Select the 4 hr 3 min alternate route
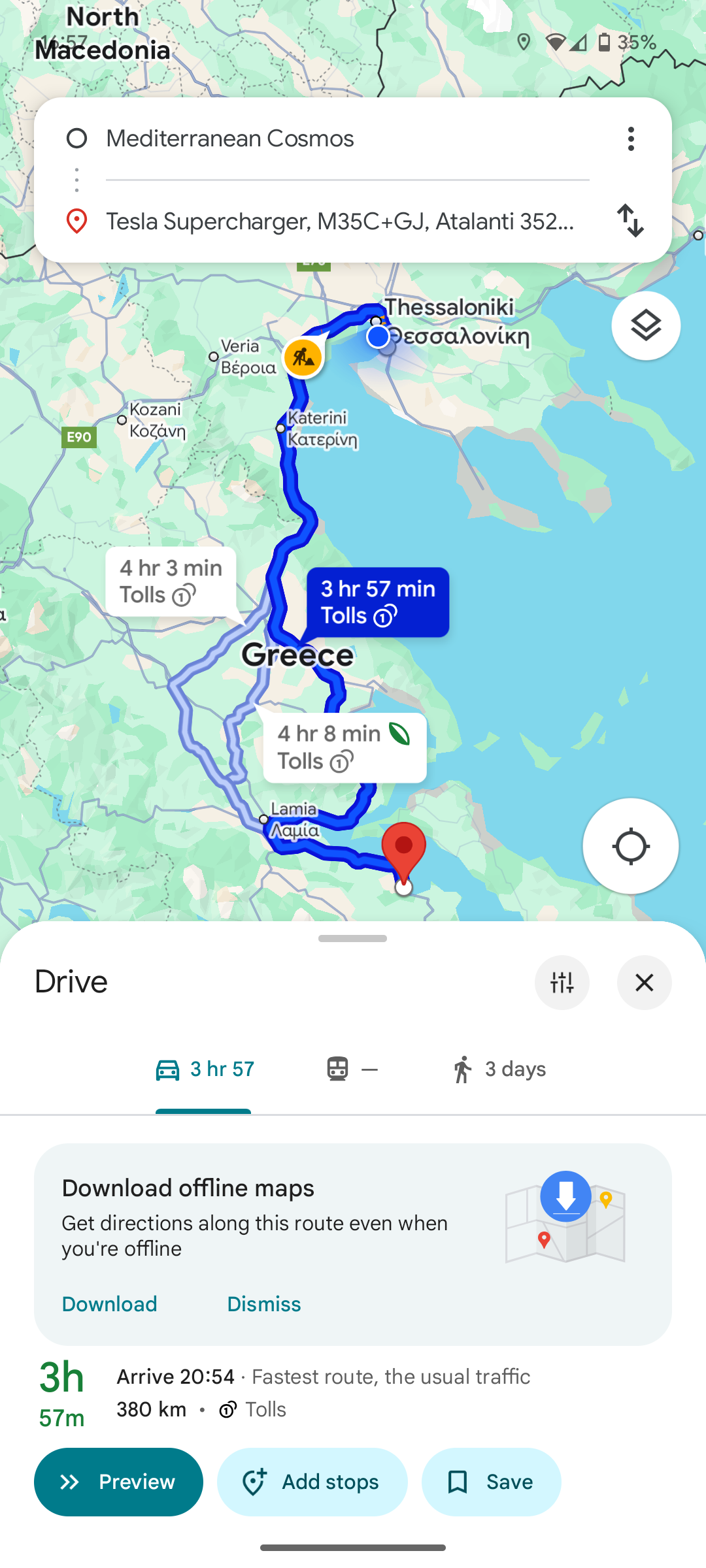 (171, 581)
